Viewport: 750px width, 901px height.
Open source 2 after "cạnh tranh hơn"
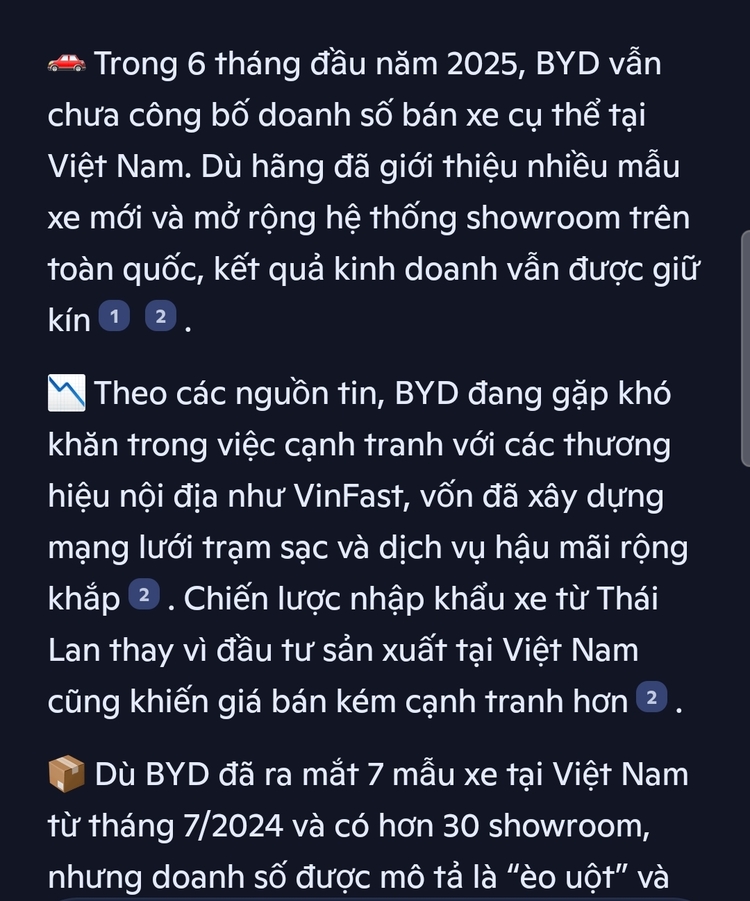tap(652, 699)
